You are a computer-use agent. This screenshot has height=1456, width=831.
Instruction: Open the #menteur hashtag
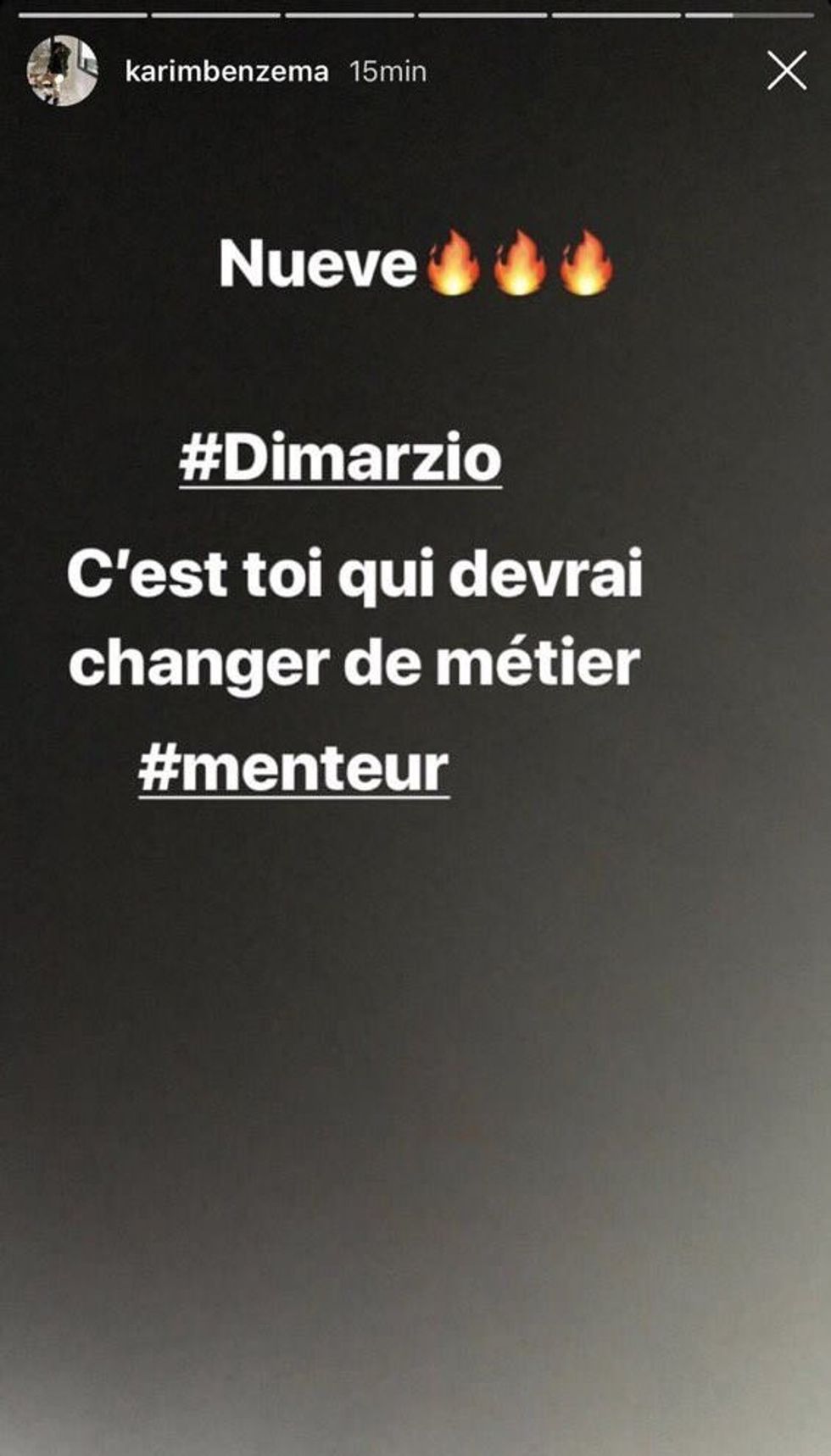tap(293, 769)
